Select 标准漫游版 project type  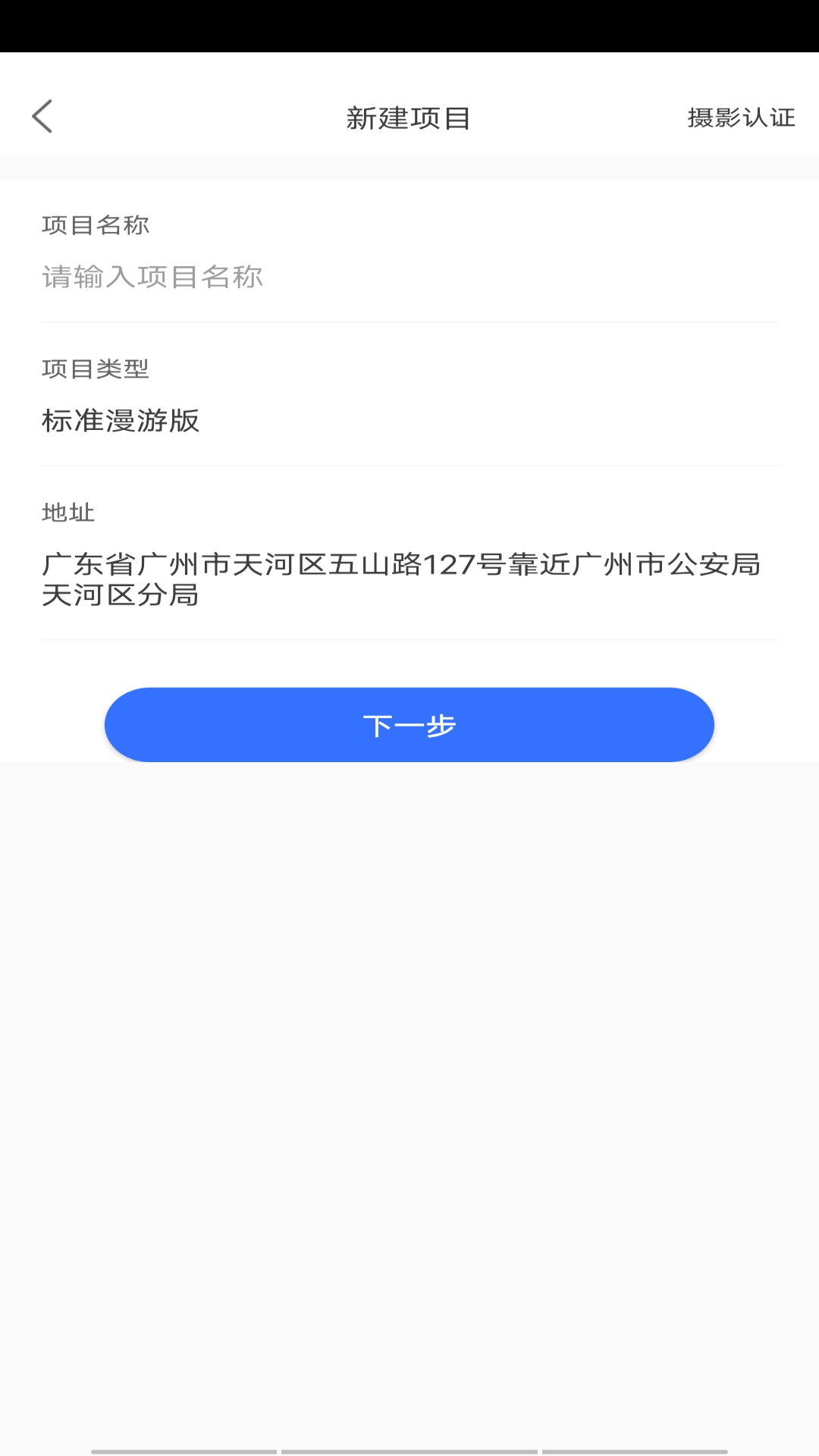[x=121, y=422]
